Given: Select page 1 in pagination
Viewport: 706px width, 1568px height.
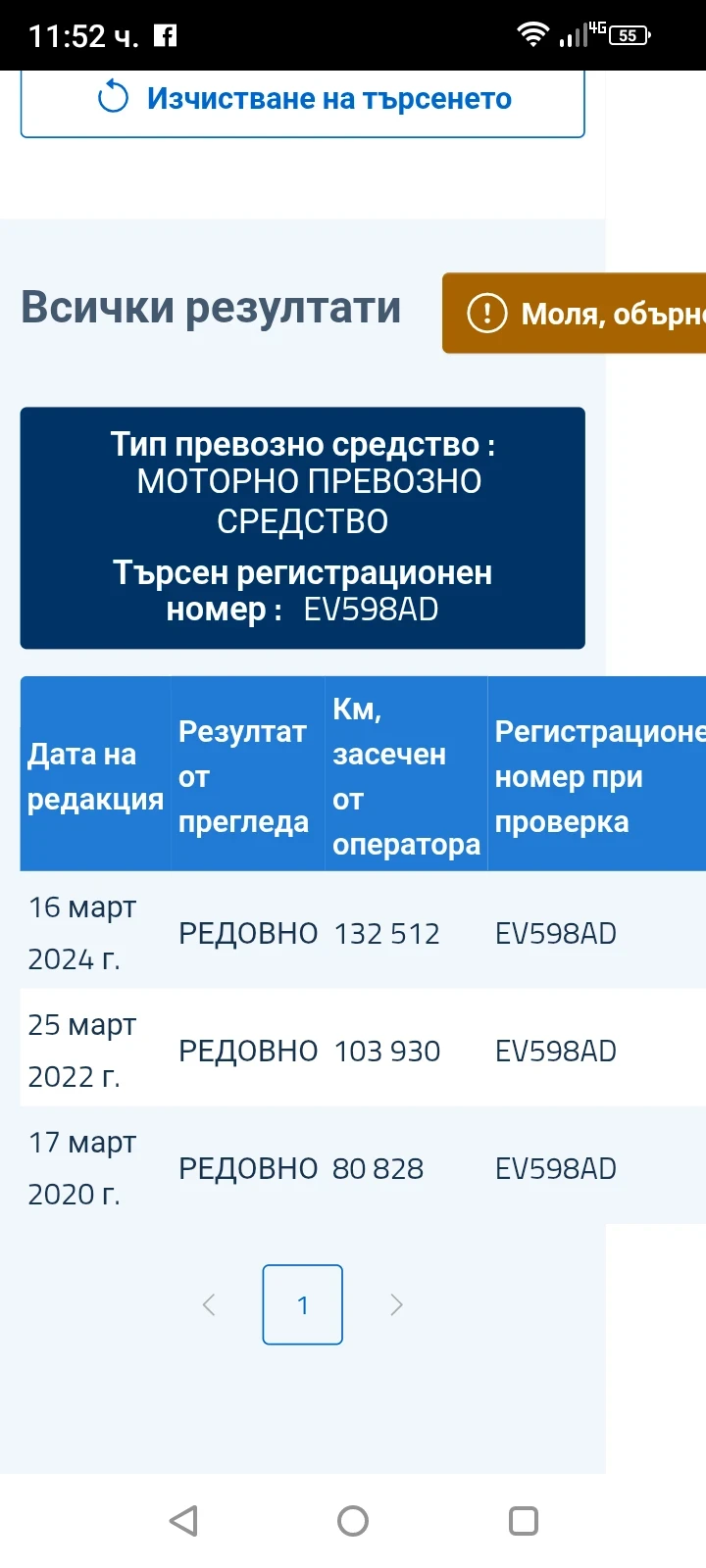Looking at the screenshot, I should (303, 1304).
